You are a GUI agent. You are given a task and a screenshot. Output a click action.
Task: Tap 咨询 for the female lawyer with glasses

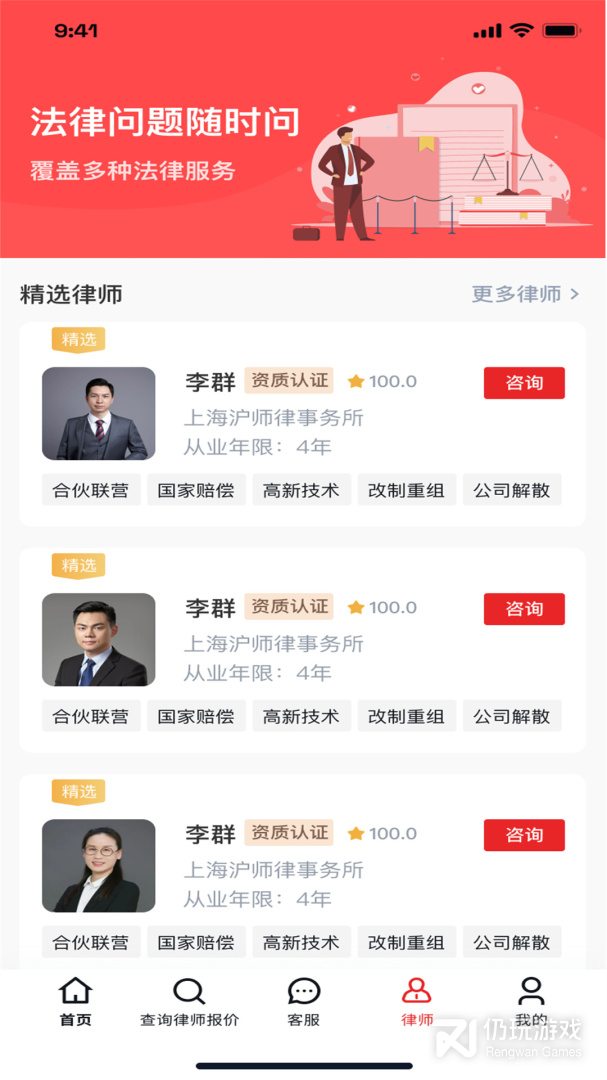pyautogui.click(x=524, y=835)
